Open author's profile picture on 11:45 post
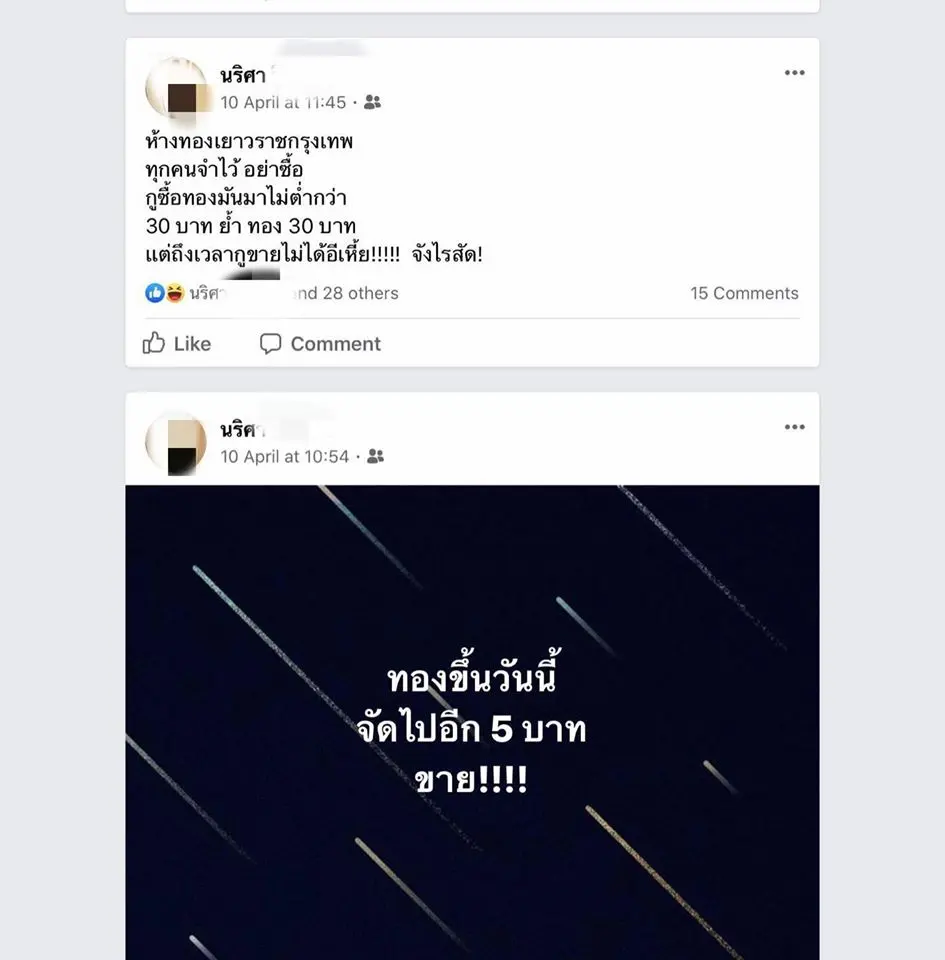The height and width of the screenshot is (960, 945). pyautogui.click(x=176, y=88)
